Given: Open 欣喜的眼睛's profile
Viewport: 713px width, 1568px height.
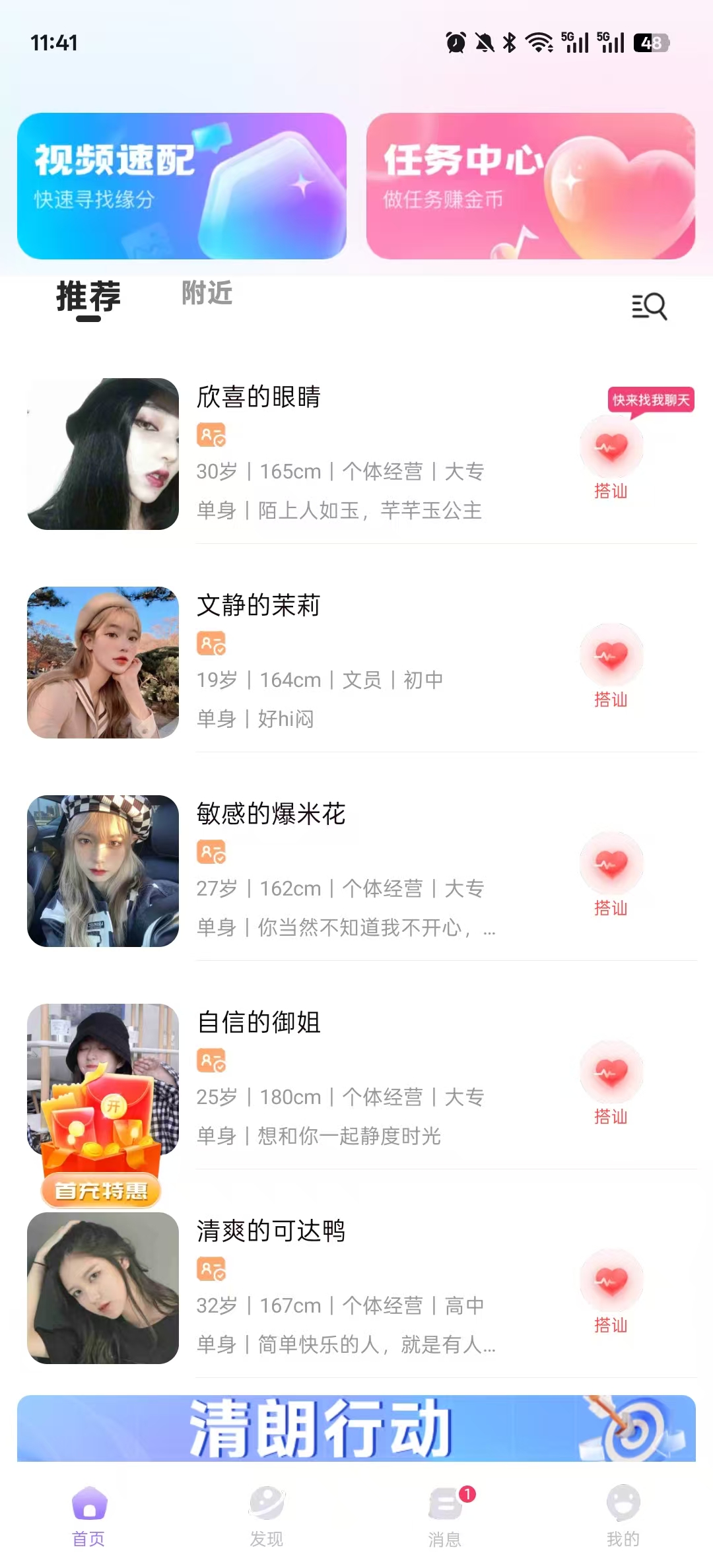Looking at the screenshot, I should (x=103, y=454).
